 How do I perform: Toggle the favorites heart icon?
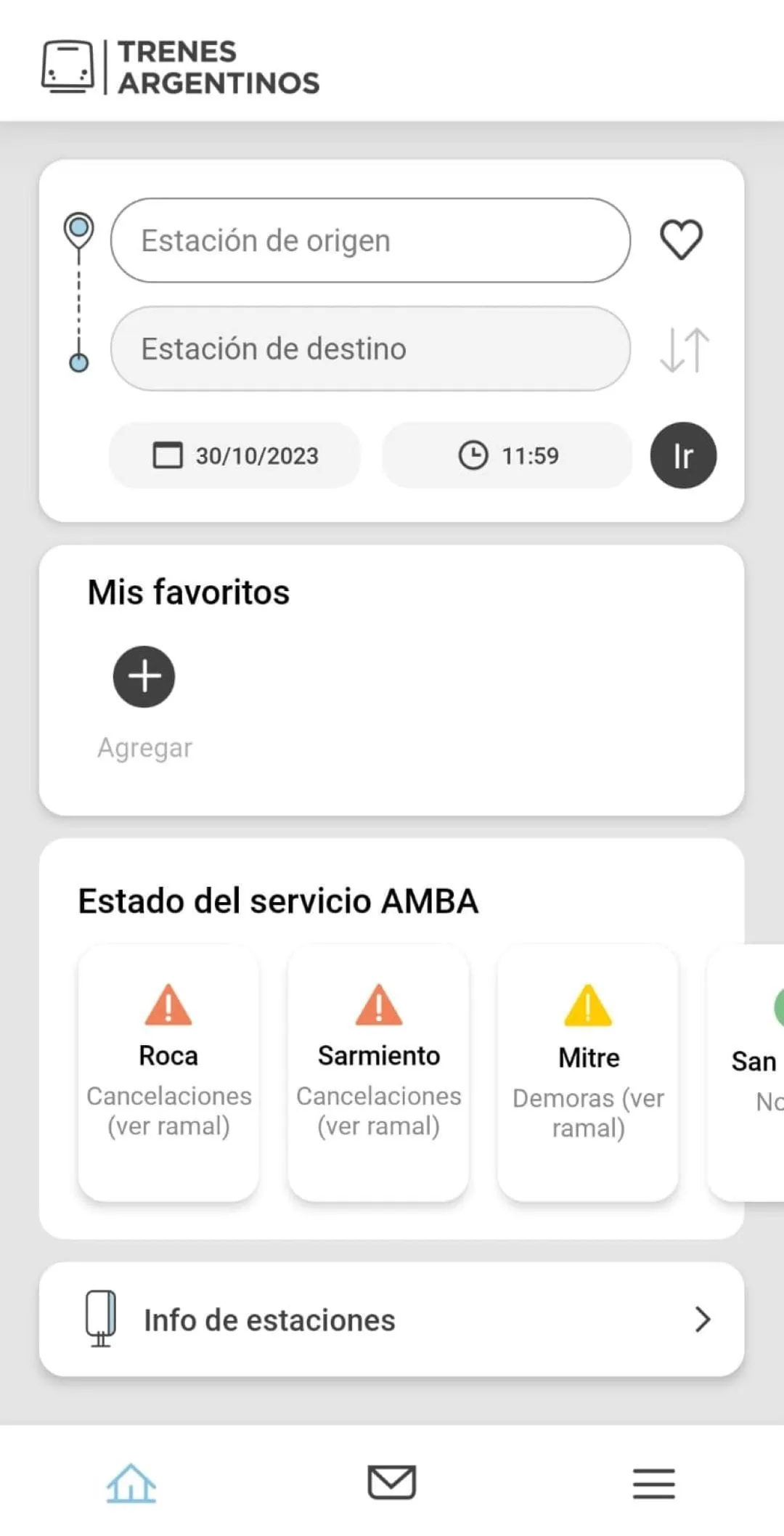coord(681,240)
